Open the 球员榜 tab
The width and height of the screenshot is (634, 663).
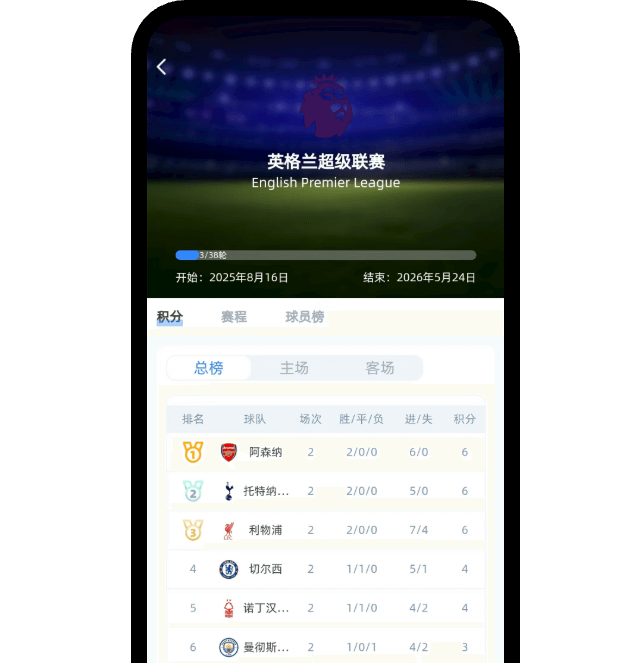coord(304,317)
